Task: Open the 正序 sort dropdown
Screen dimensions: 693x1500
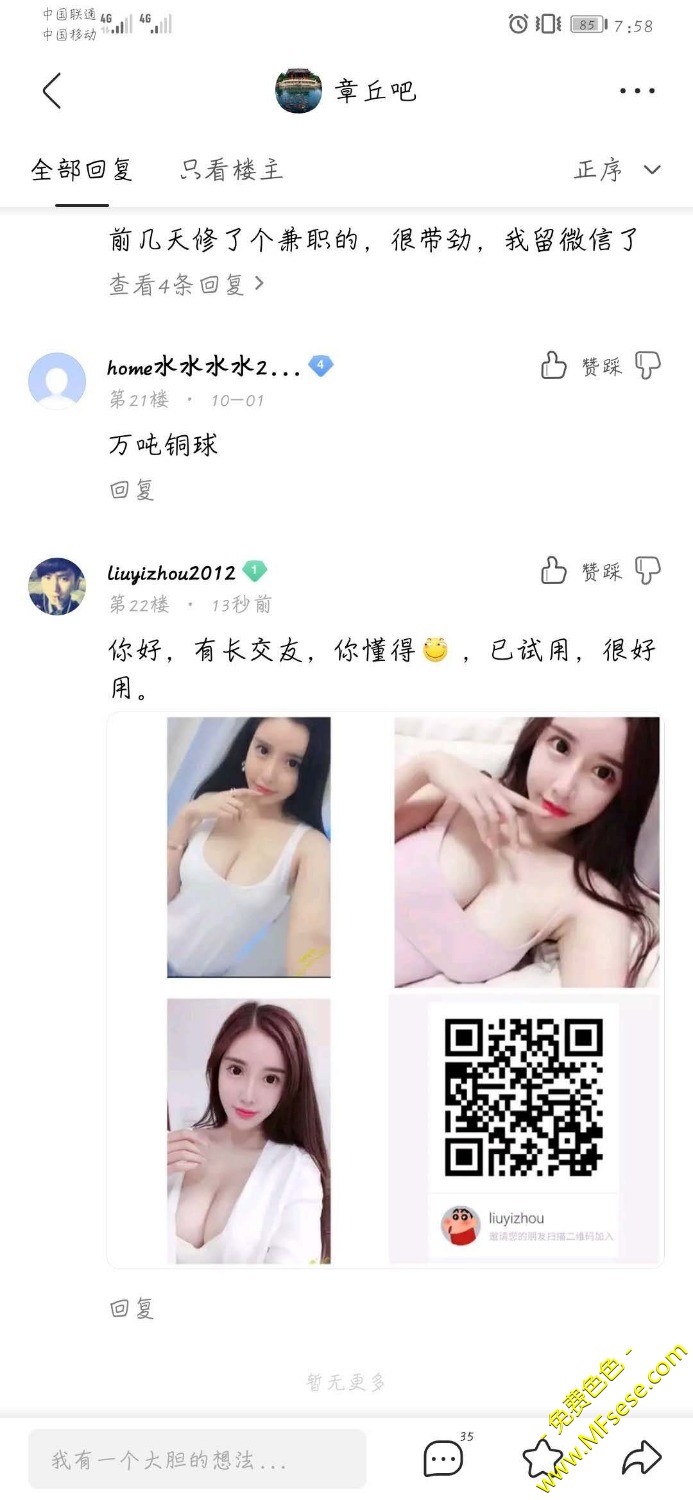Action: point(617,170)
